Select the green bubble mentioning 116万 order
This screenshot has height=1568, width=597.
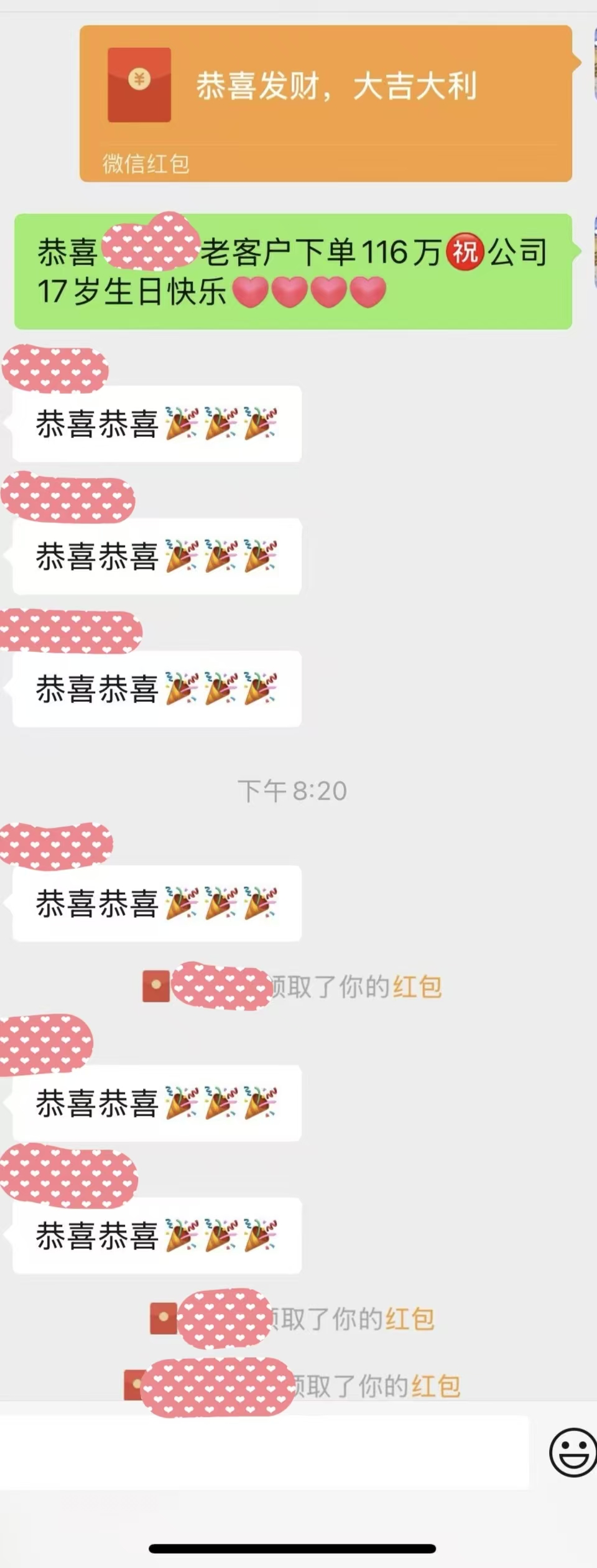point(292,271)
